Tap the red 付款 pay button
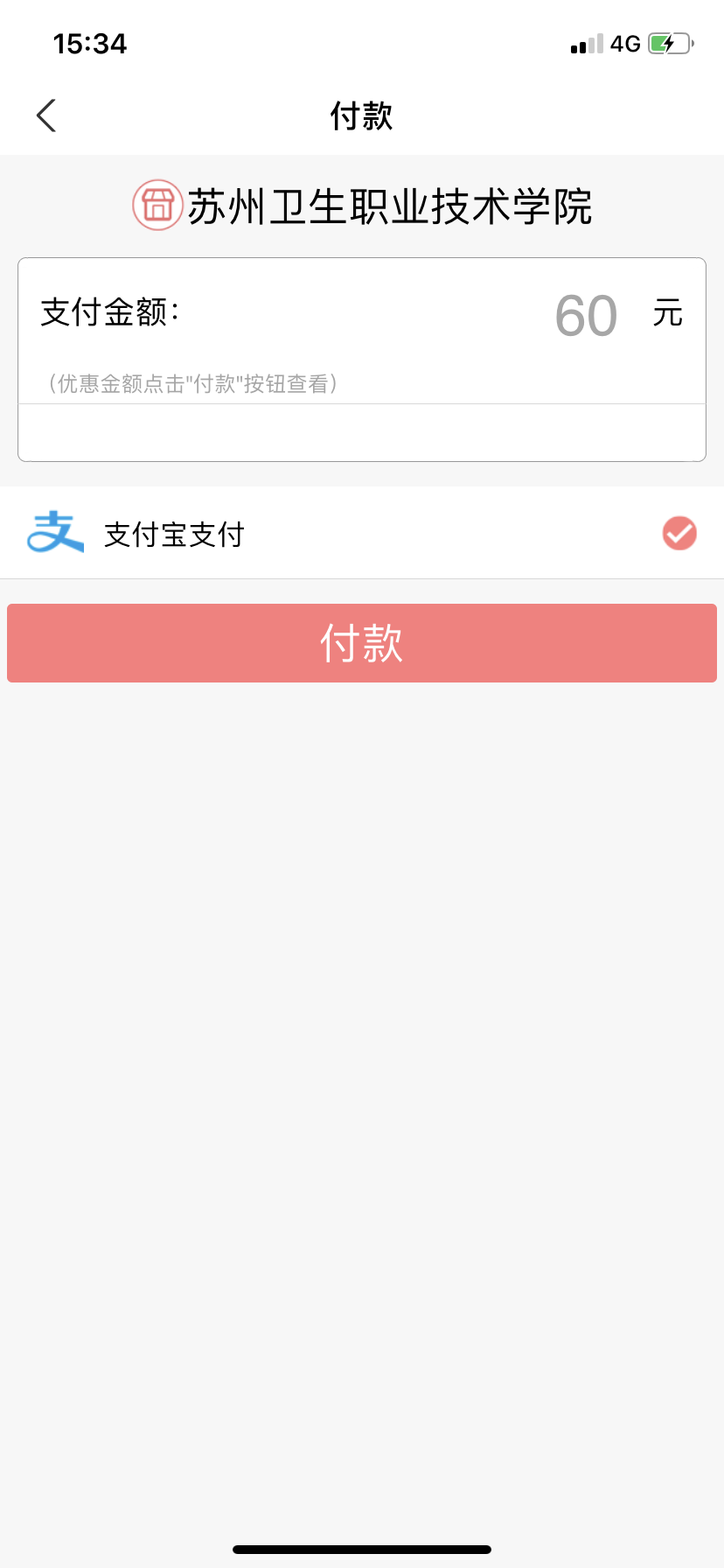 (x=362, y=643)
